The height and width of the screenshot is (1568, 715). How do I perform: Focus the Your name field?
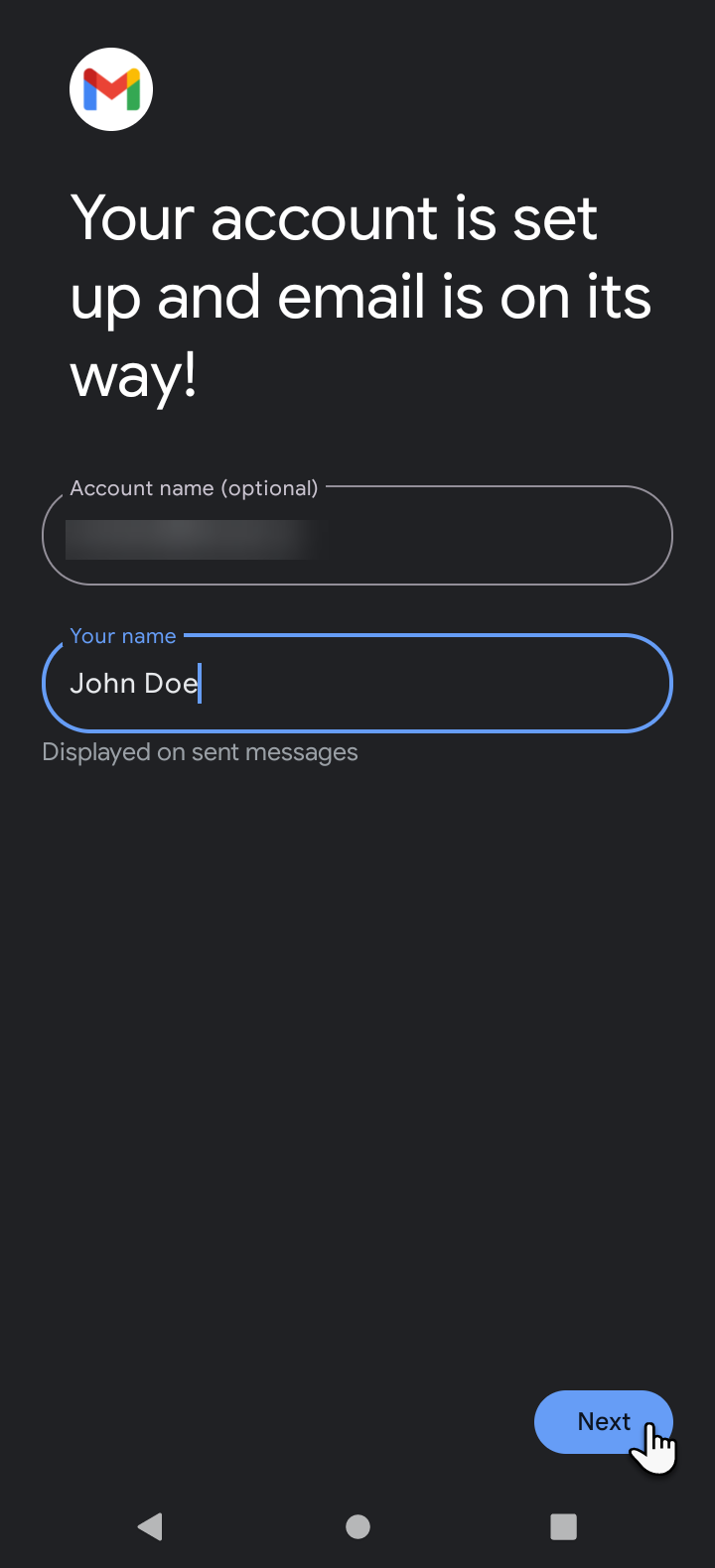coord(357,684)
